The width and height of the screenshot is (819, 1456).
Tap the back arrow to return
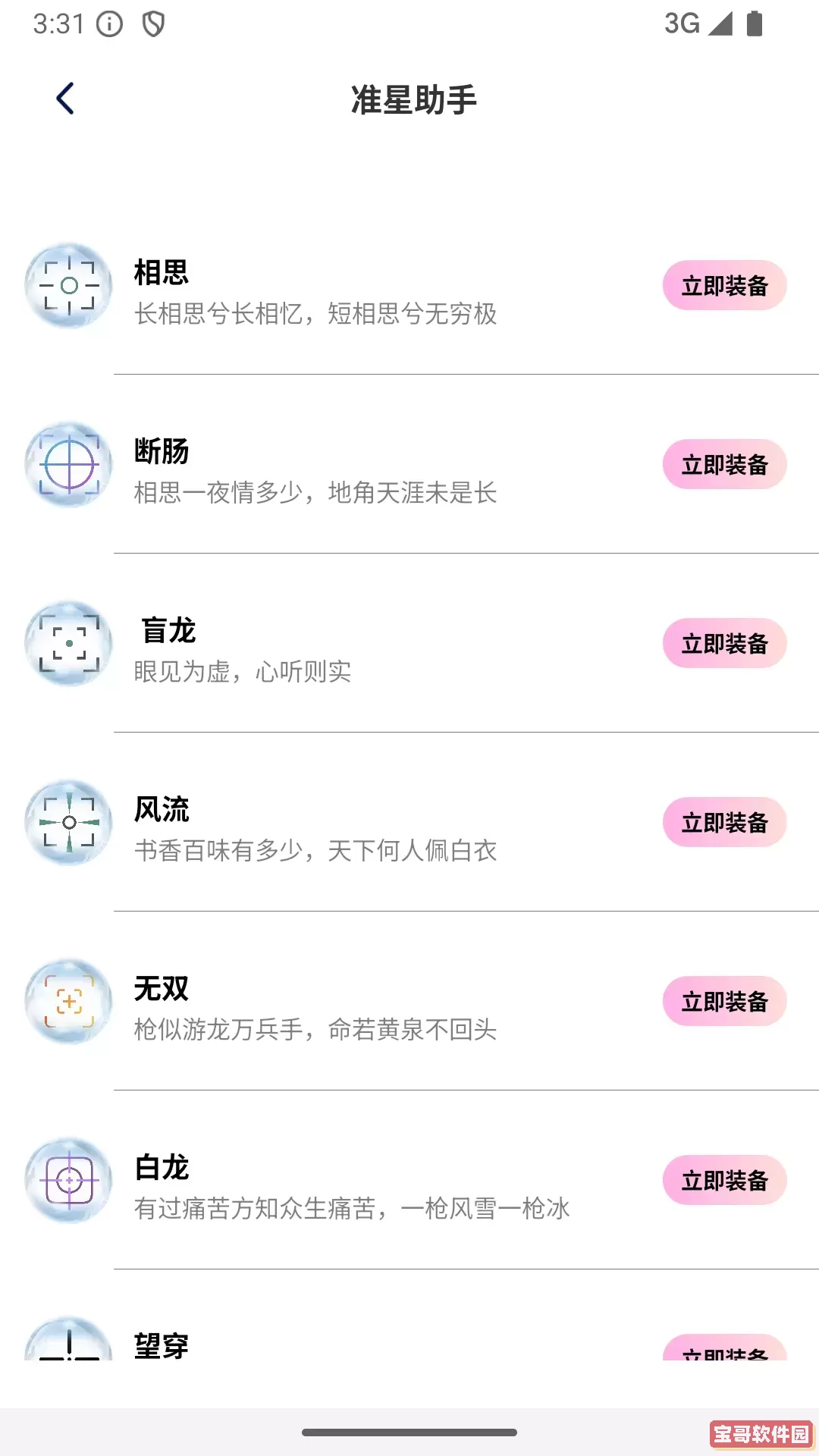point(64,97)
